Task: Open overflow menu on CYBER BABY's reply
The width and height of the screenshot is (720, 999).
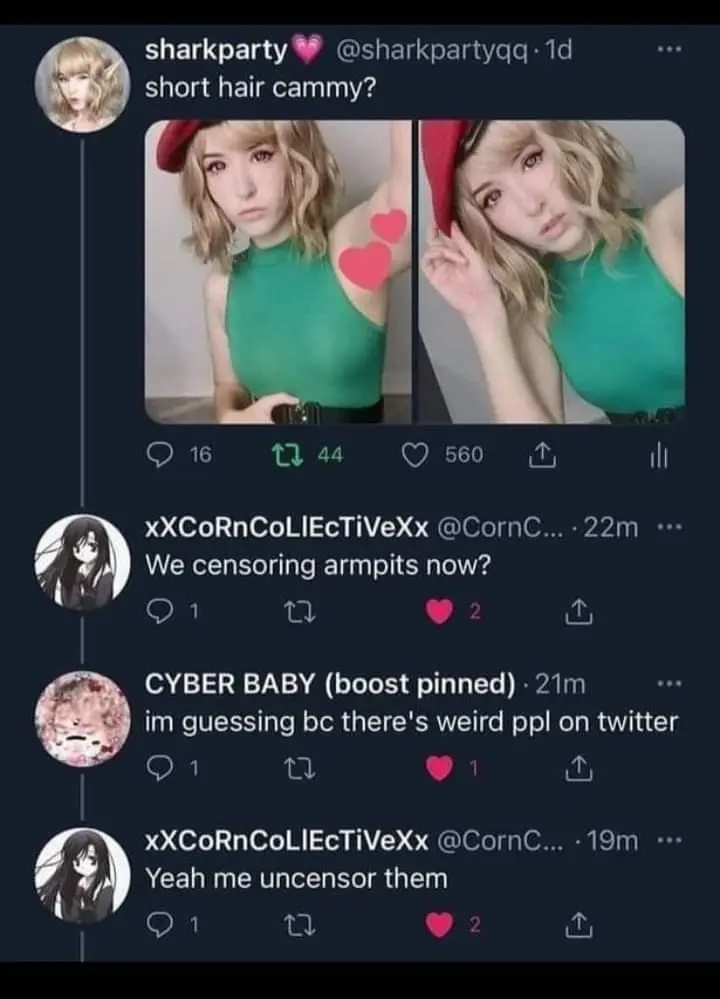Action: coord(668,684)
